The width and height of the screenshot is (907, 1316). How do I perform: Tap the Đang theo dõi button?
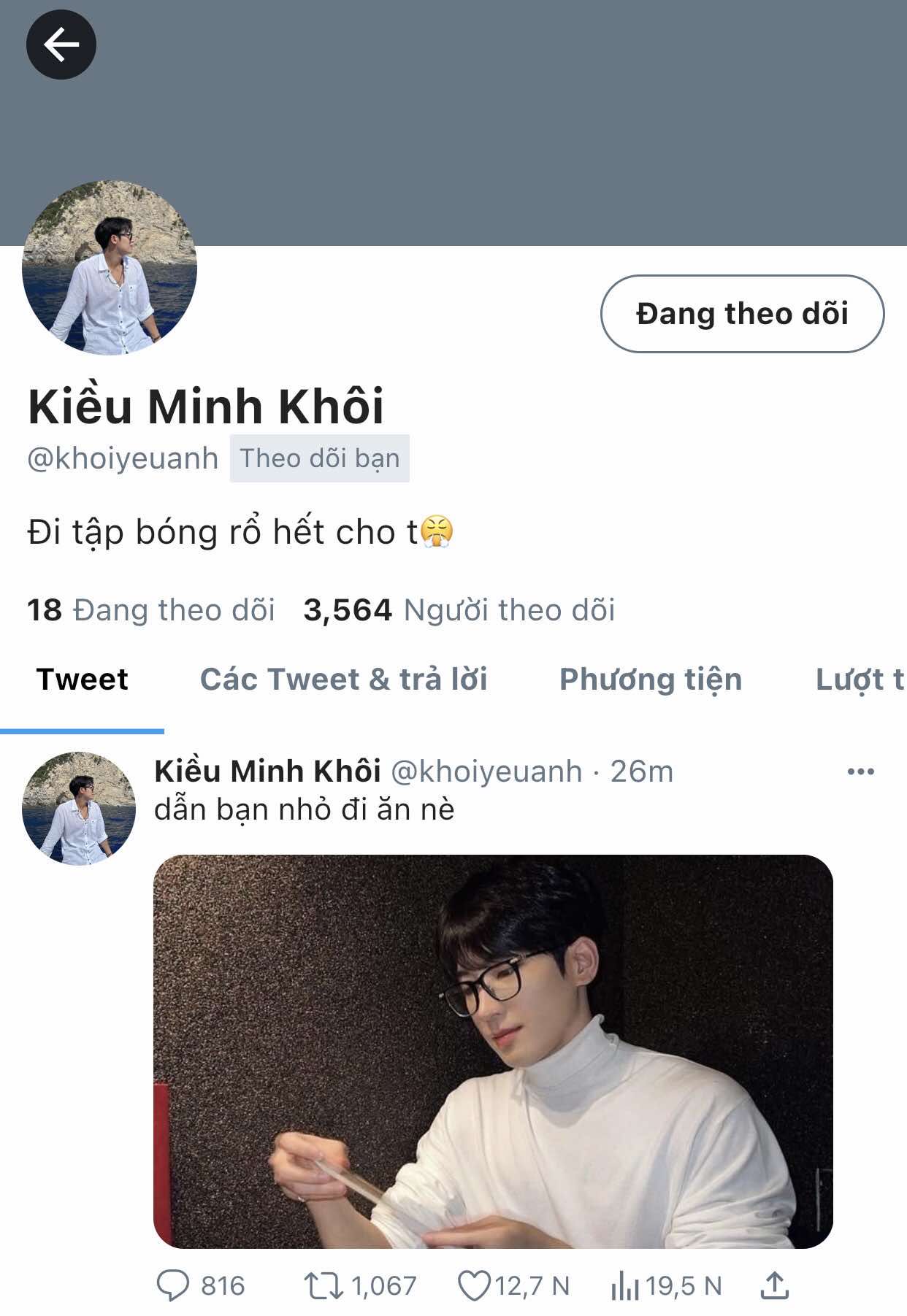click(742, 314)
